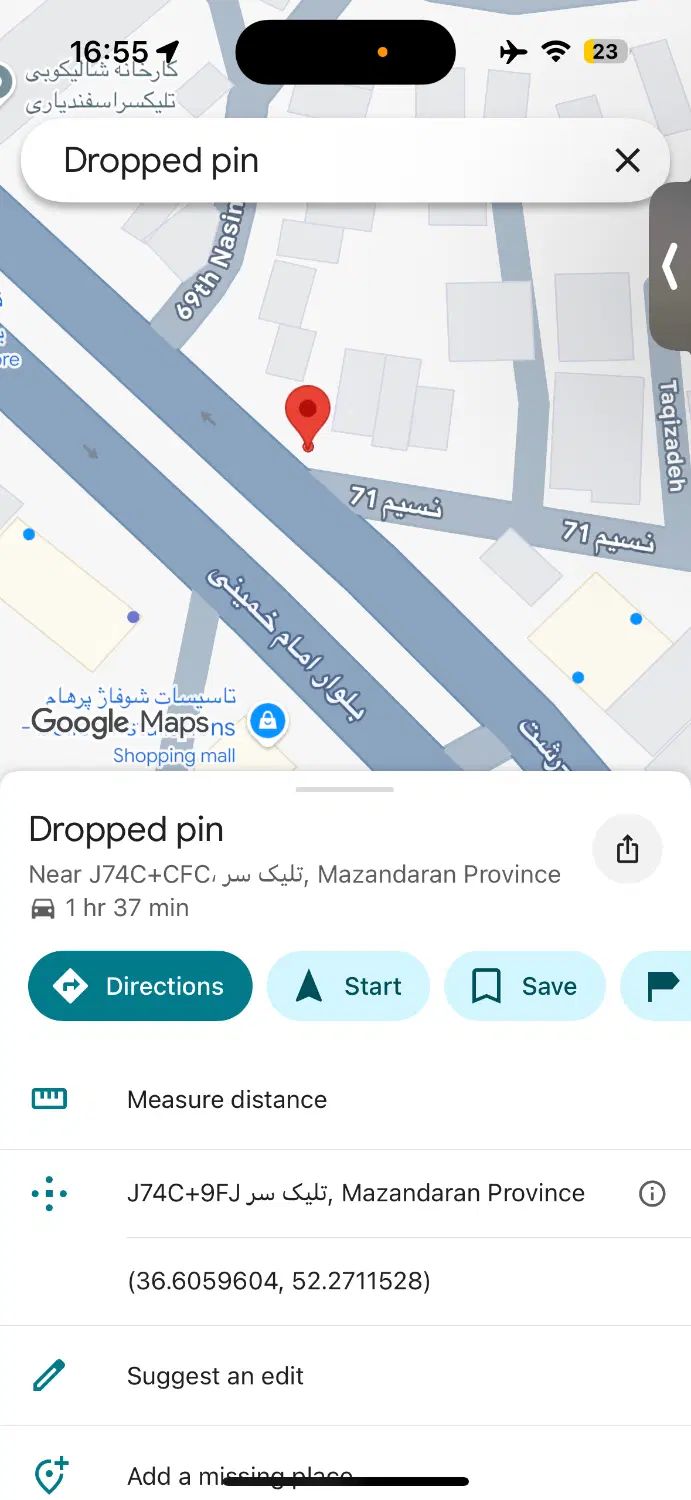Tap the Dropped pin search field

(x=300, y=161)
